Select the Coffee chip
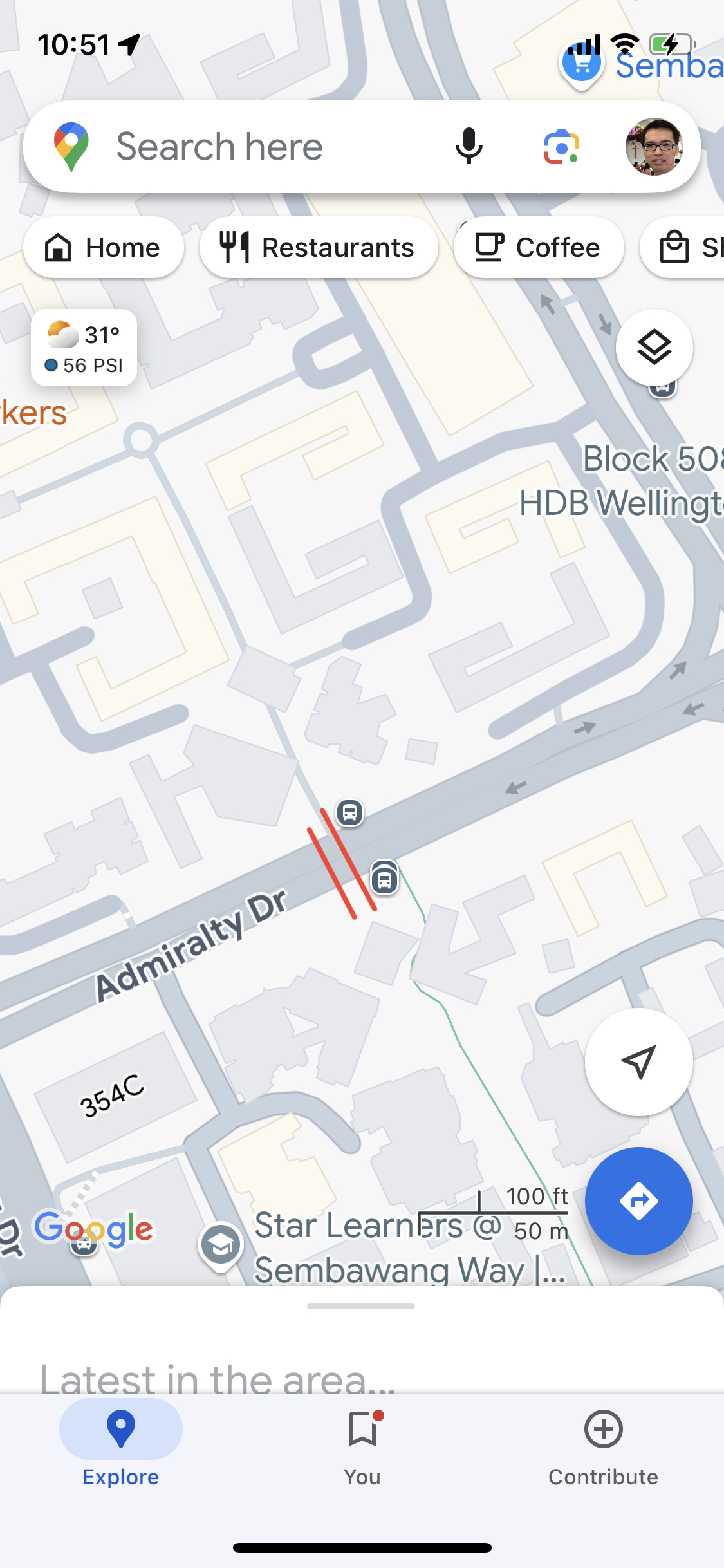724x1568 pixels. coord(539,248)
